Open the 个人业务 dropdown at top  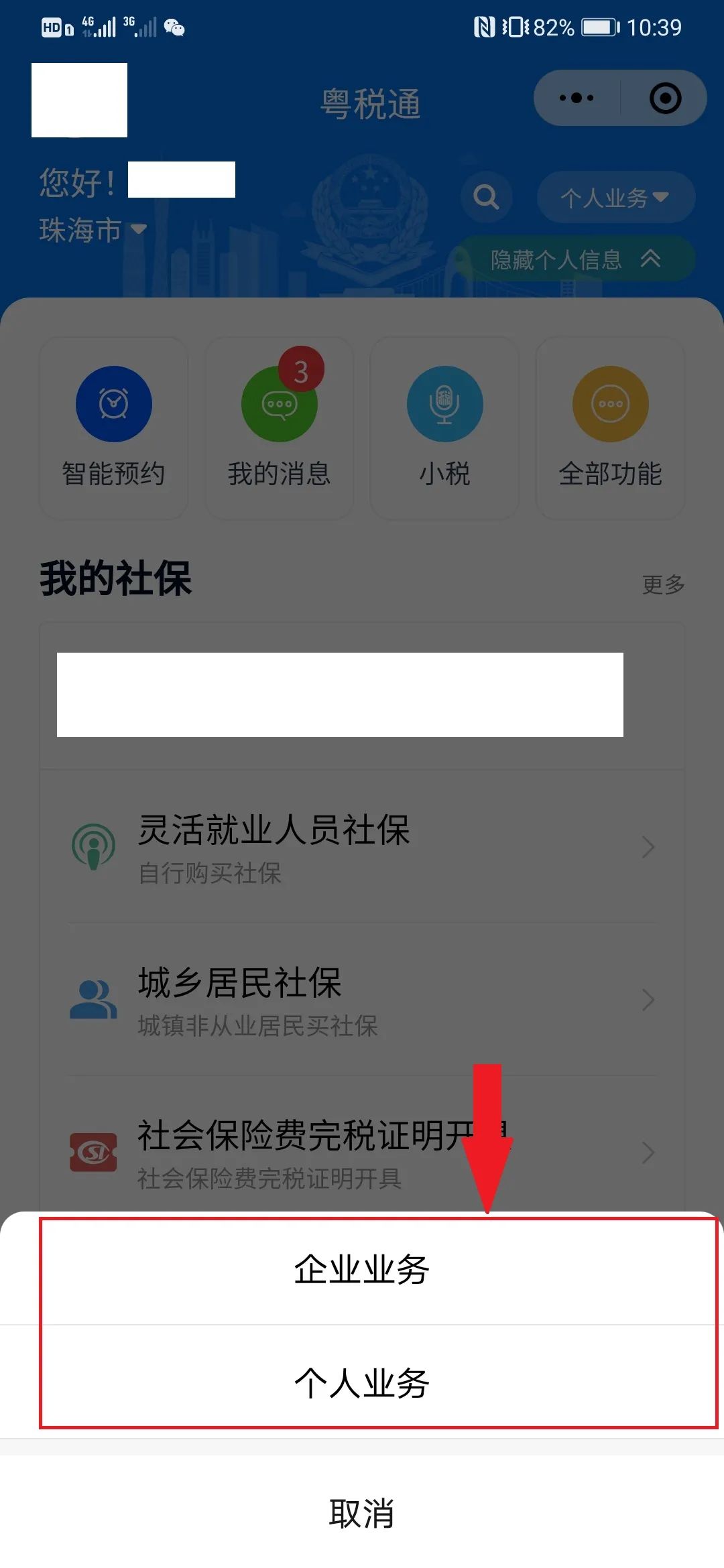[x=615, y=197]
